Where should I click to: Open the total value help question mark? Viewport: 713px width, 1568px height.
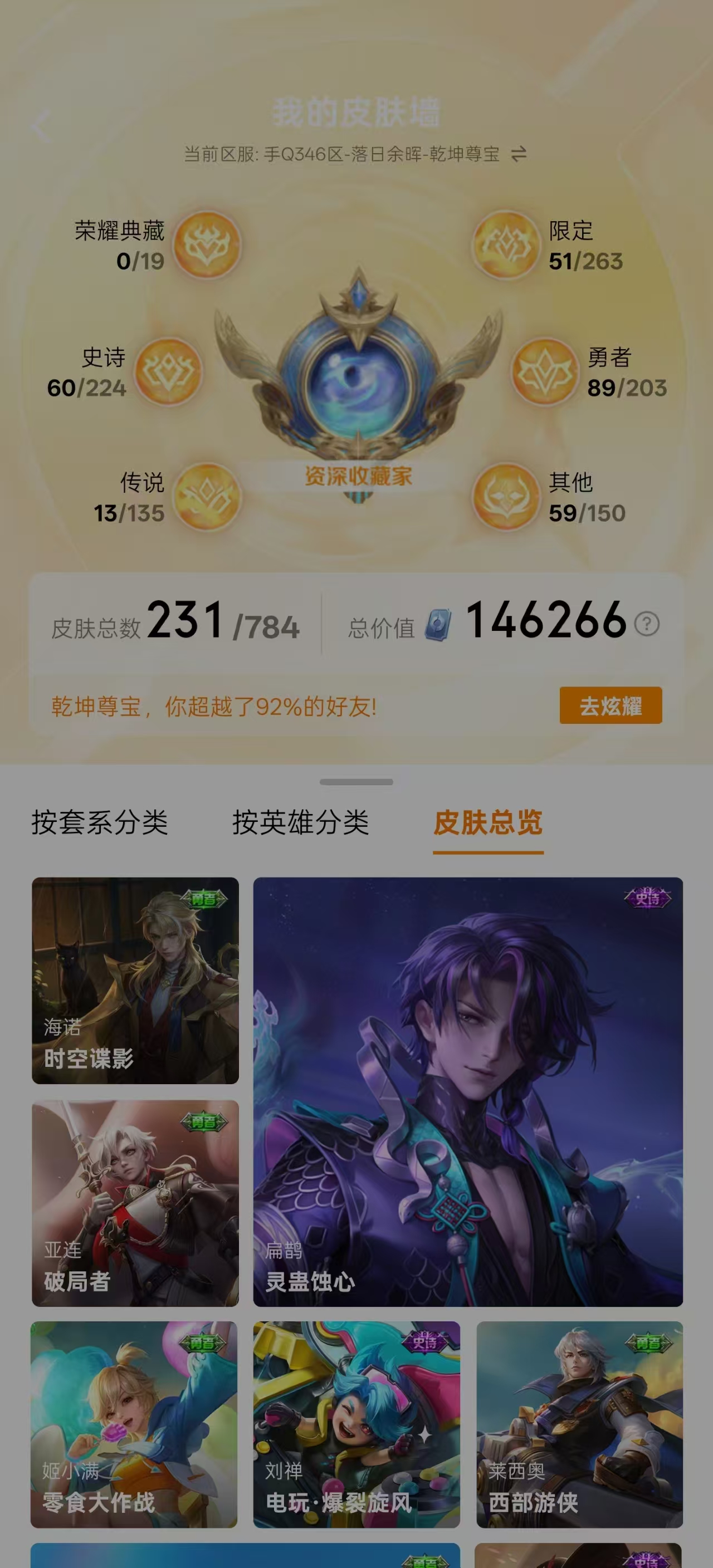(647, 624)
